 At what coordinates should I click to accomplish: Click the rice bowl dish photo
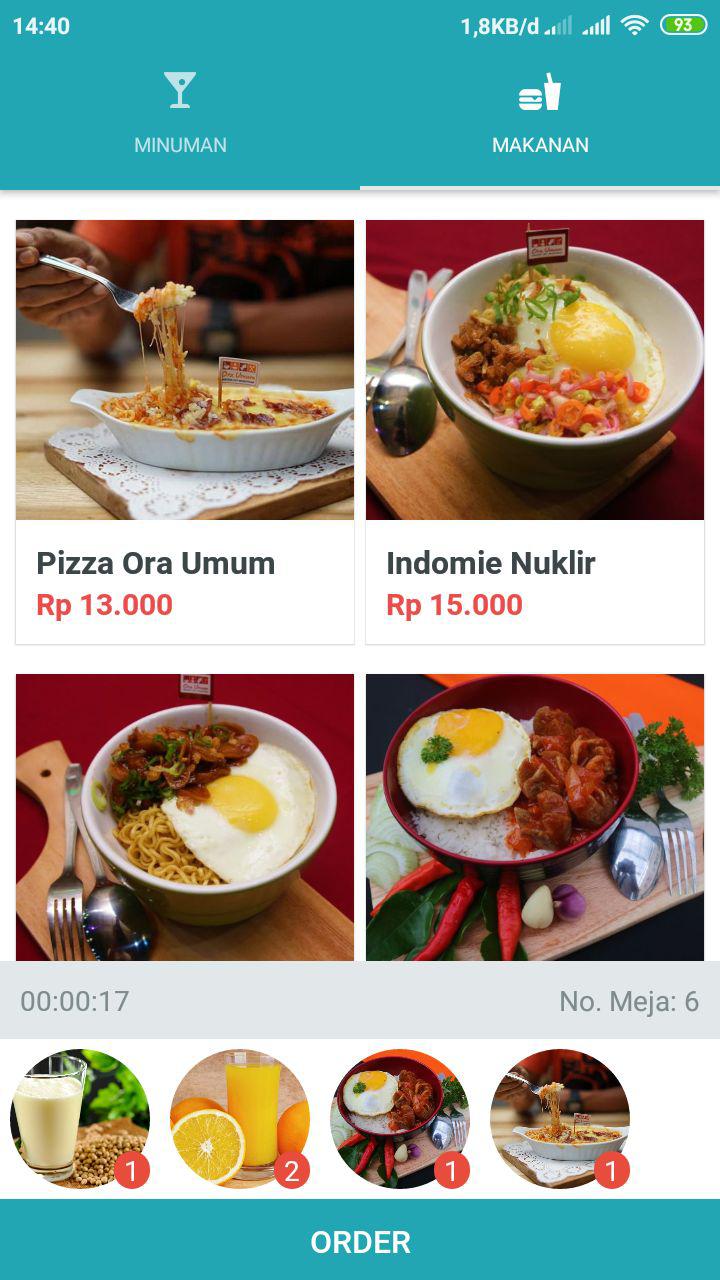coord(535,815)
